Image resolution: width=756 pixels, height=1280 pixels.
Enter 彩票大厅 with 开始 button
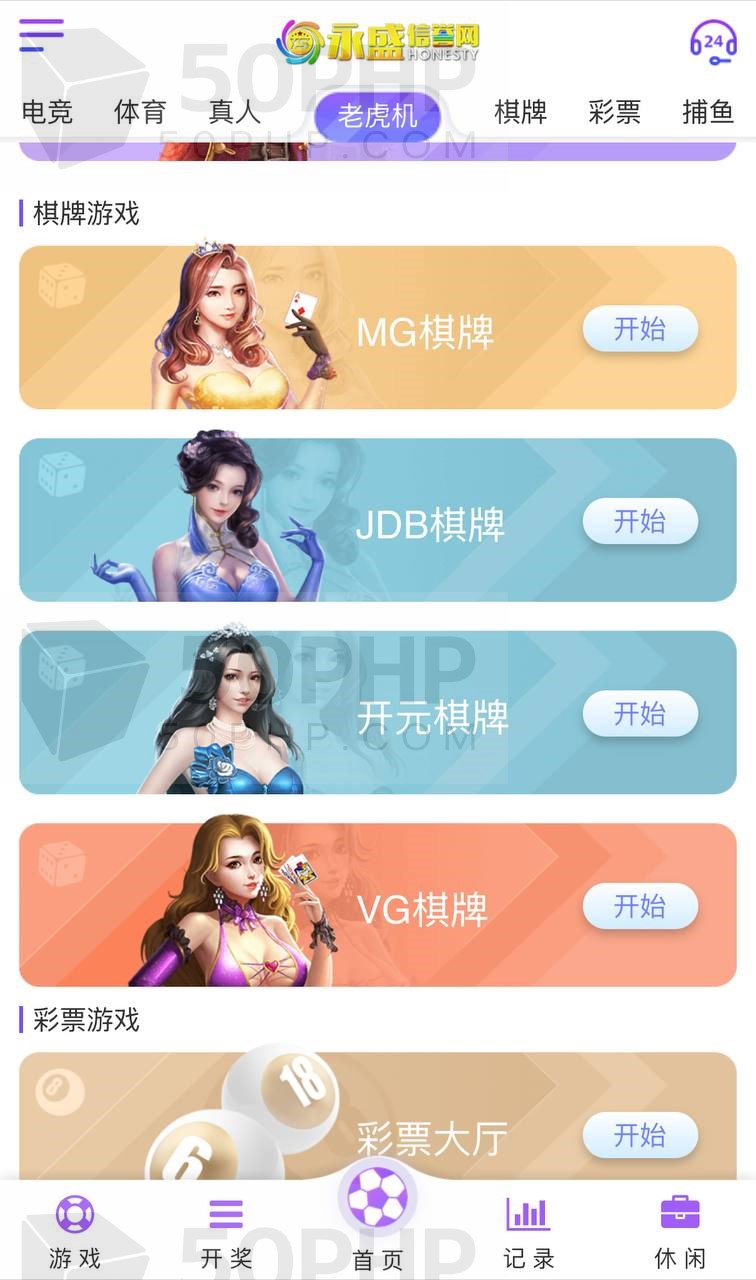(x=640, y=1135)
